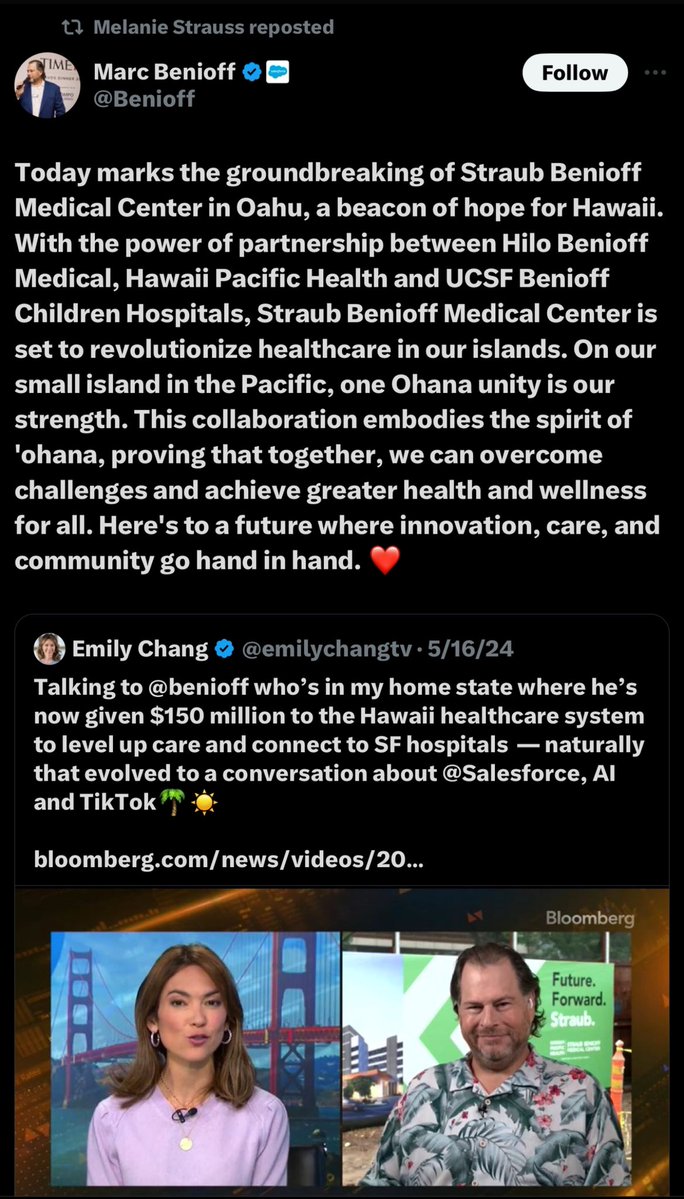Open Emily Chang's quoted post
Image resolution: width=684 pixels, height=1199 pixels.
[x=340, y=746]
